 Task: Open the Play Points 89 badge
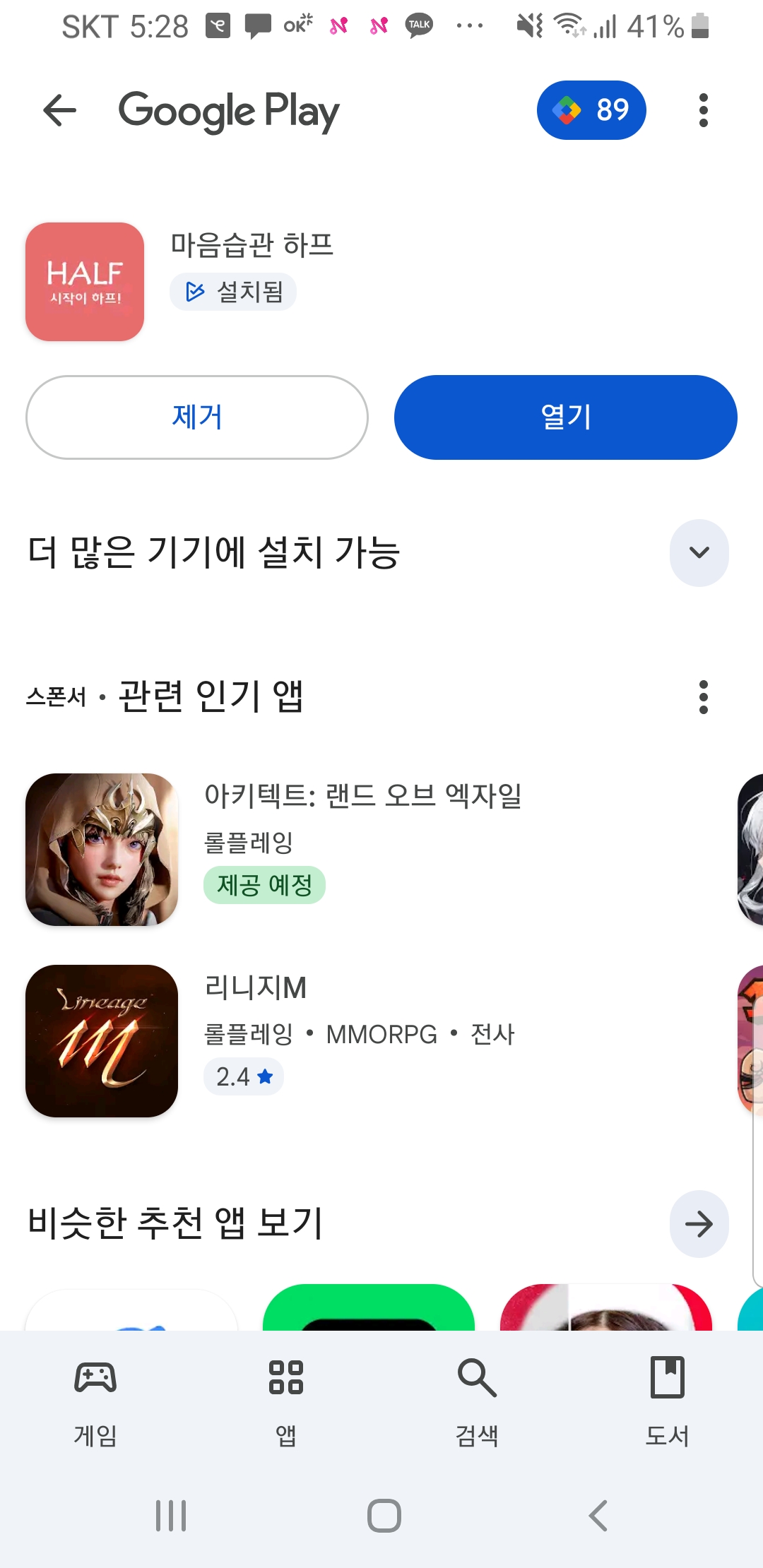(x=591, y=110)
